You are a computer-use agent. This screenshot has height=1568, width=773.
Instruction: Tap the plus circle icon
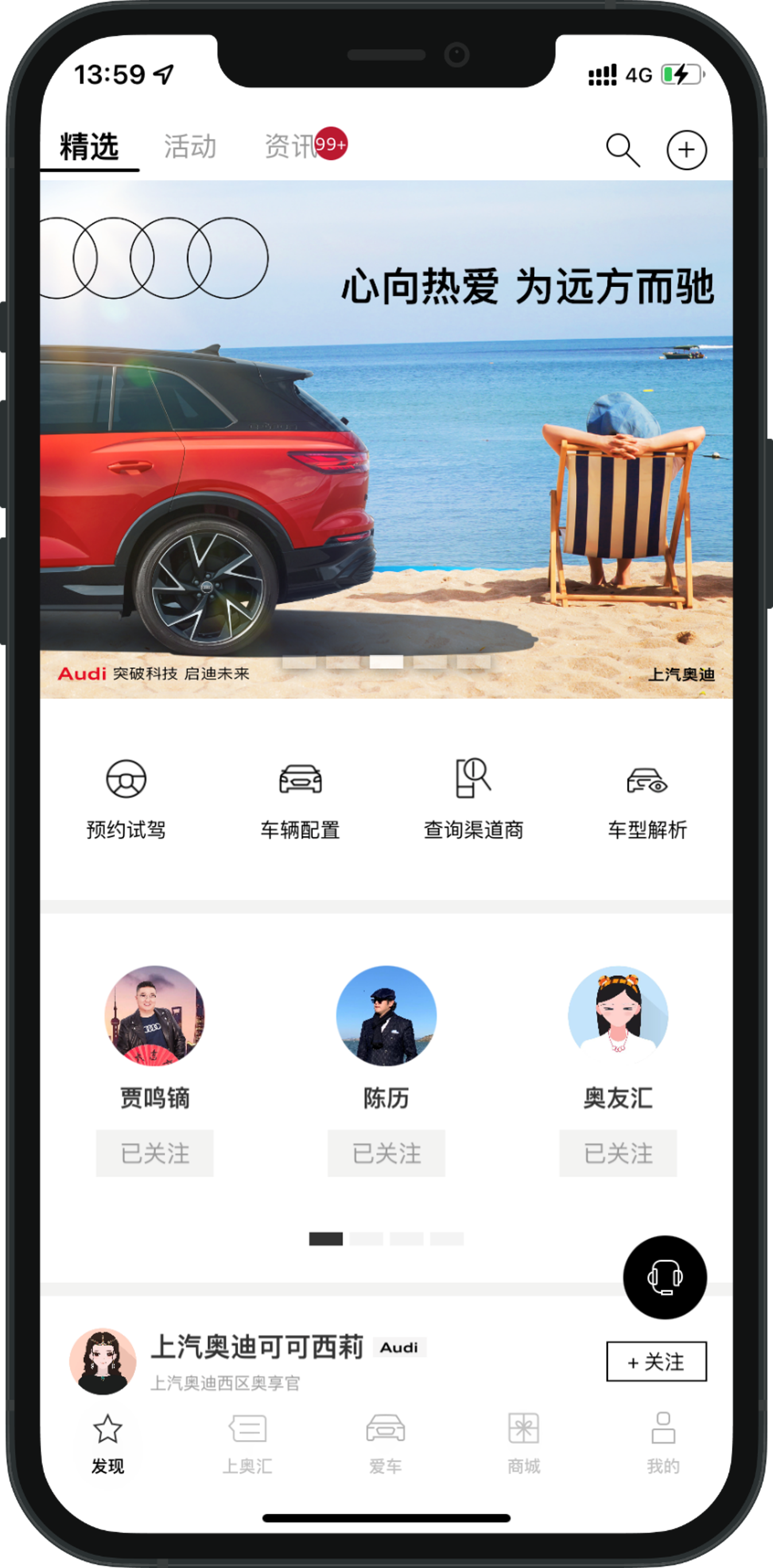click(686, 150)
